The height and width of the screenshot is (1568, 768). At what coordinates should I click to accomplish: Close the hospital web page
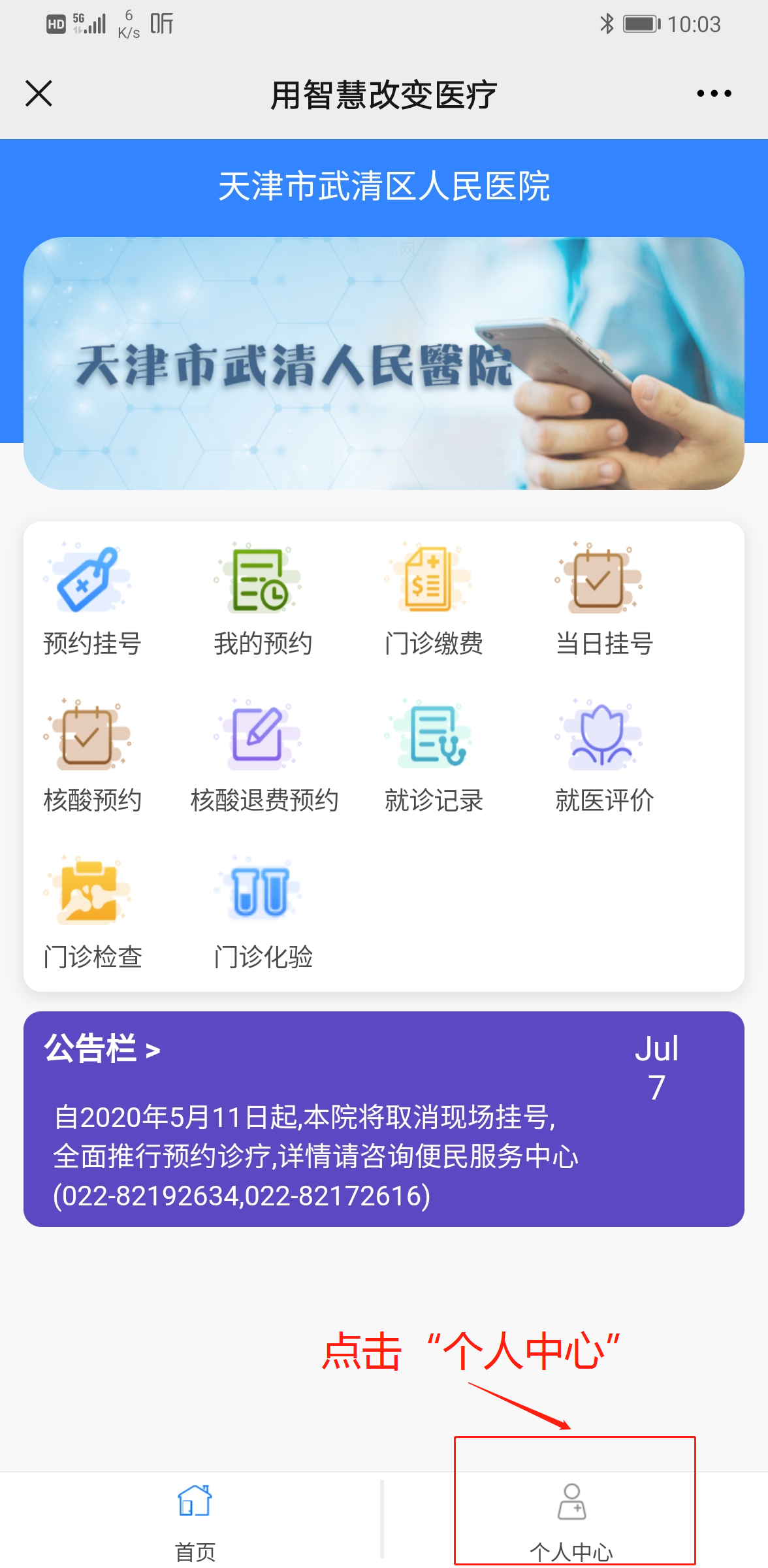click(x=39, y=93)
